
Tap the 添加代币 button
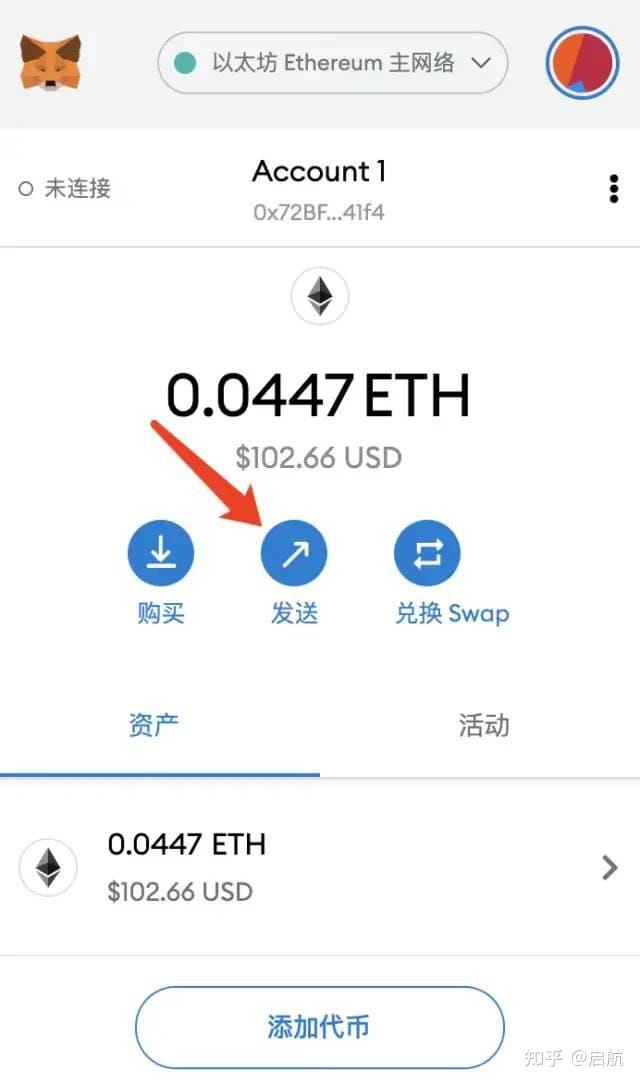(x=320, y=1026)
